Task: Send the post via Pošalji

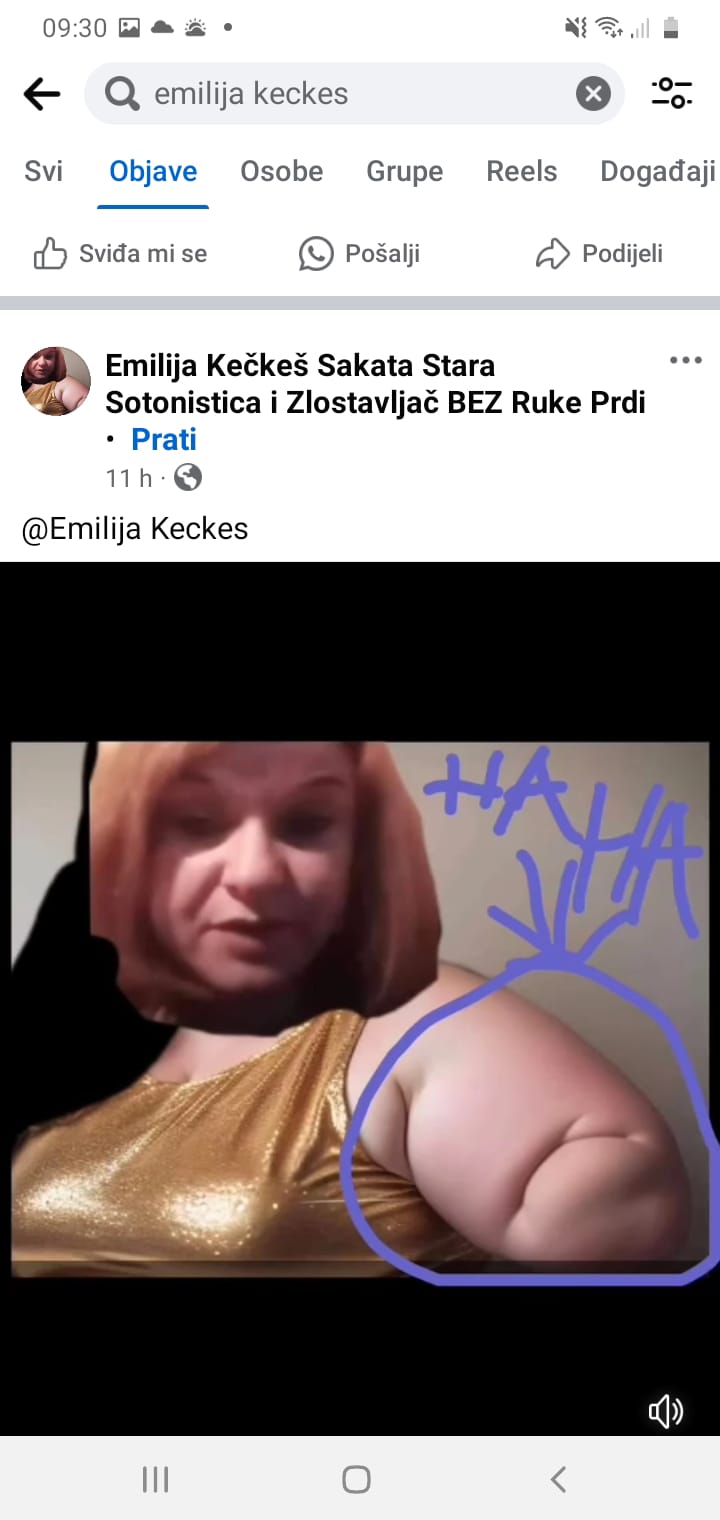Action: tap(360, 254)
